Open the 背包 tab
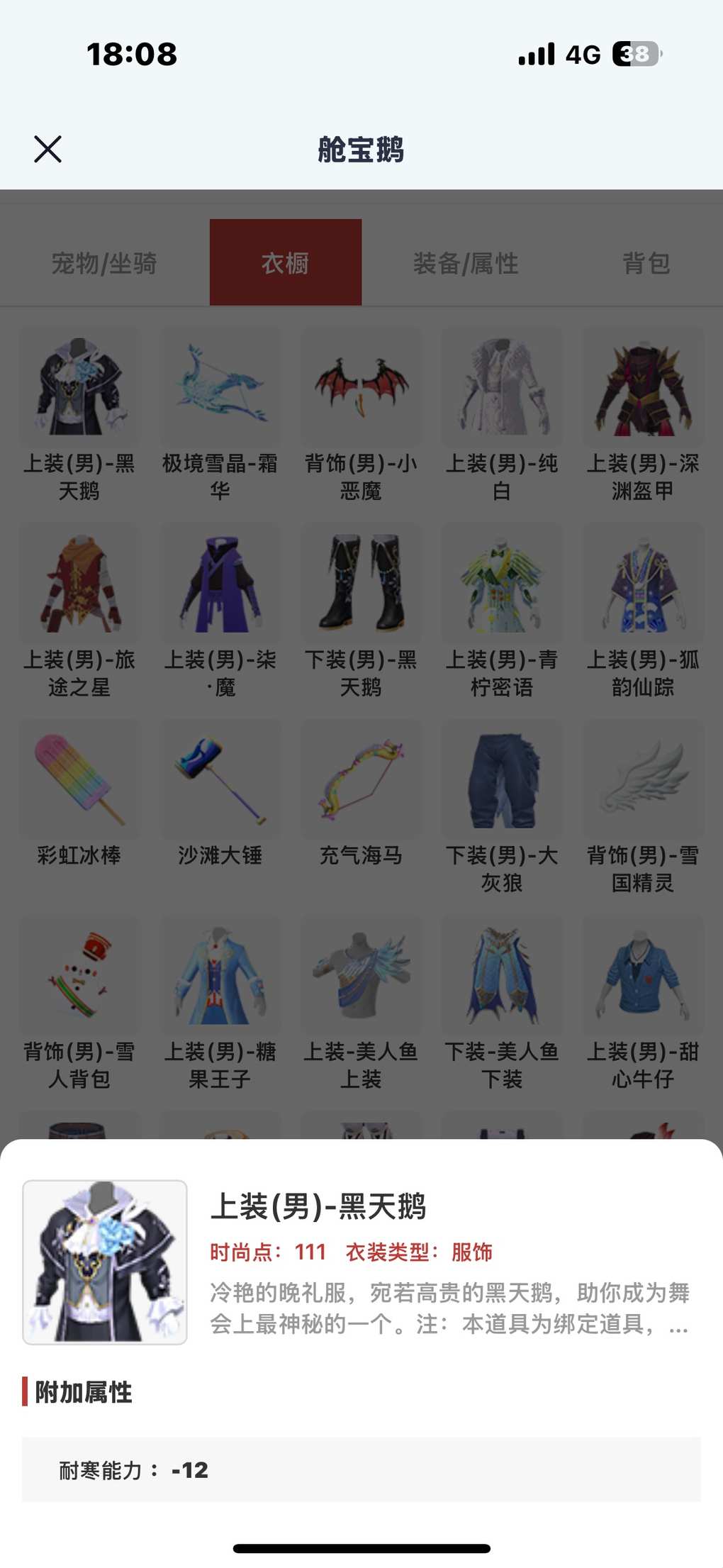Image resolution: width=723 pixels, height=1568 pixels. [x=646, y=263]
